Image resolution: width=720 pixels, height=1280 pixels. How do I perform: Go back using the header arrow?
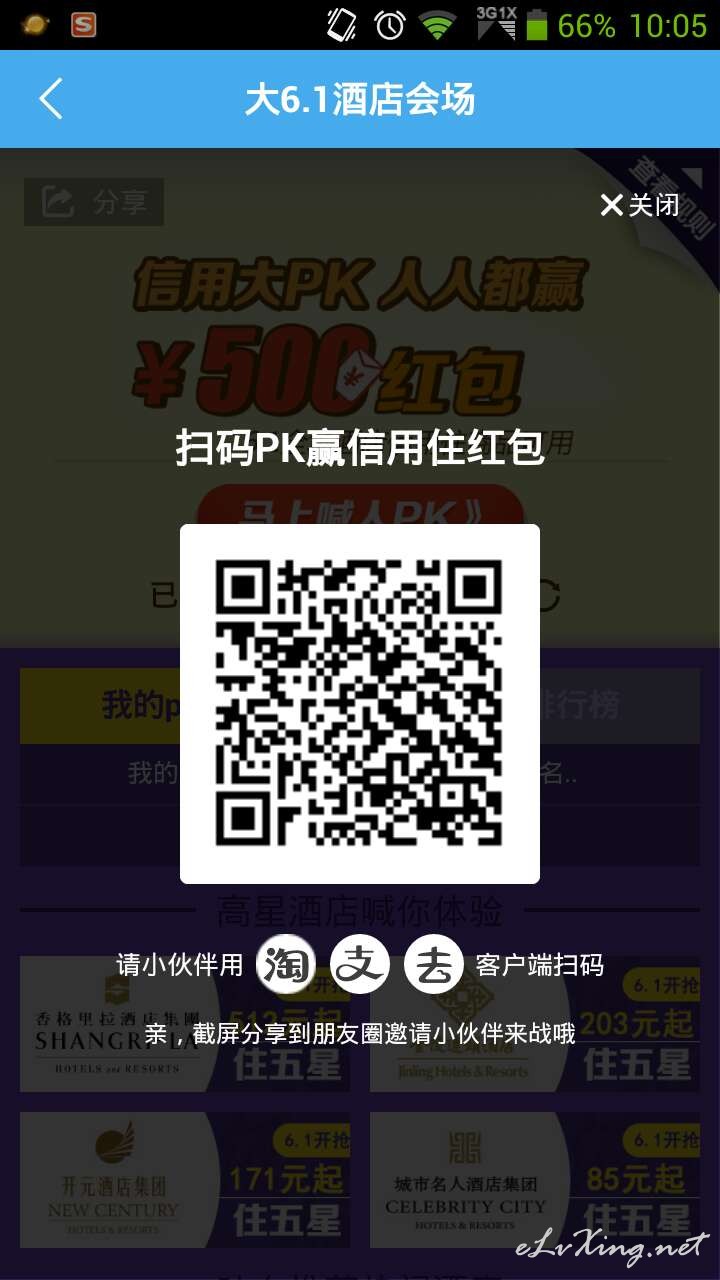(x=51, y=99)
